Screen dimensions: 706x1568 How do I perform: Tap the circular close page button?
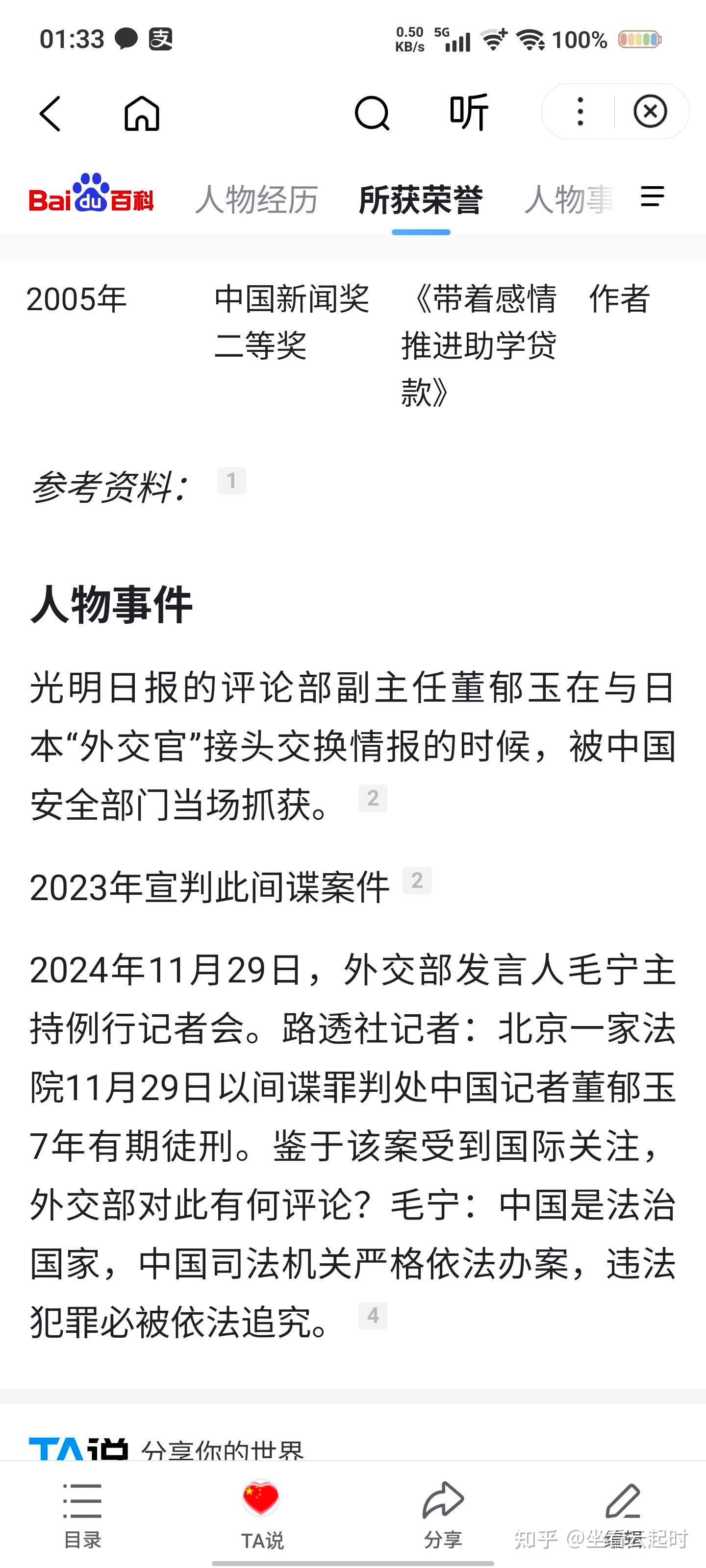pos(651,111)
